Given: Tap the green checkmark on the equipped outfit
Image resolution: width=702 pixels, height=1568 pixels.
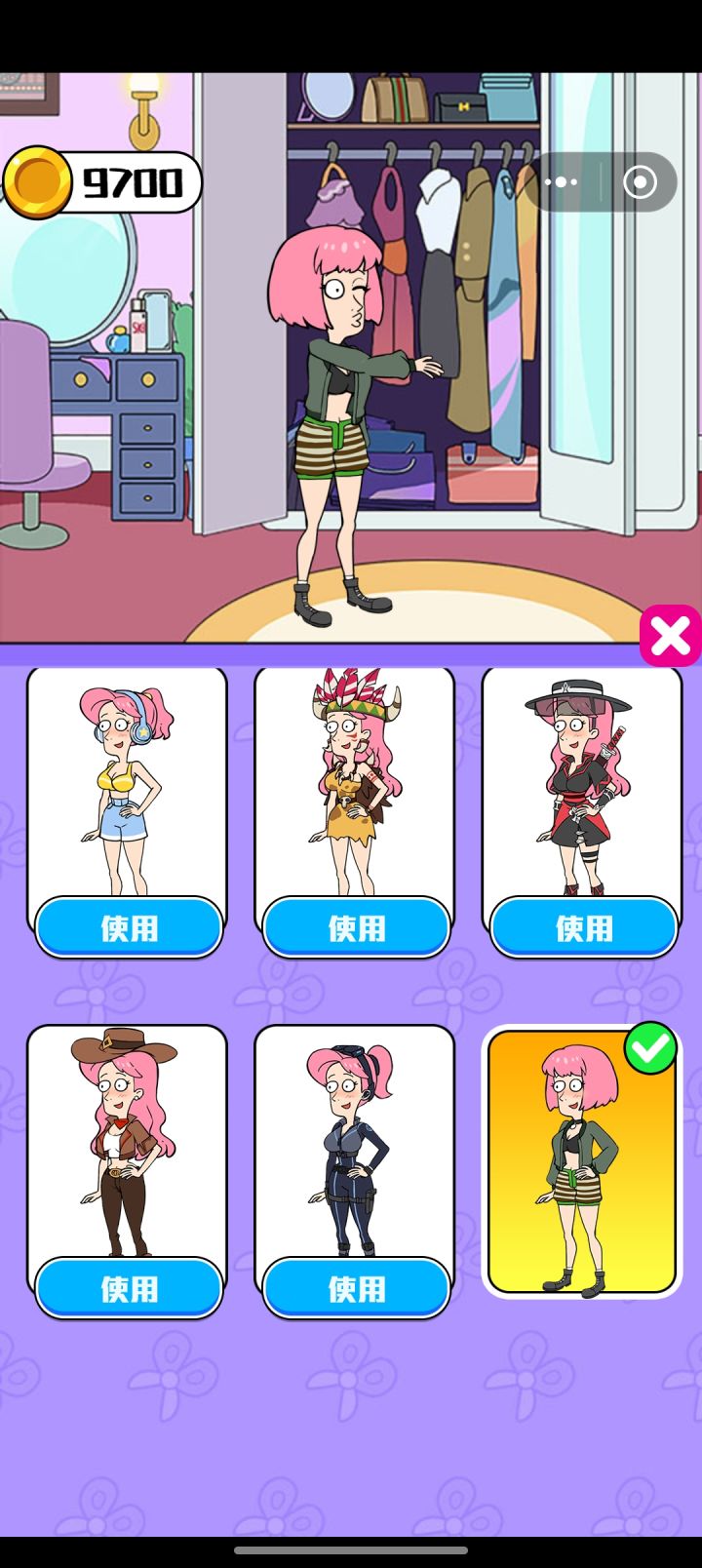Looking at the screenshot, I should point(651,1047).
